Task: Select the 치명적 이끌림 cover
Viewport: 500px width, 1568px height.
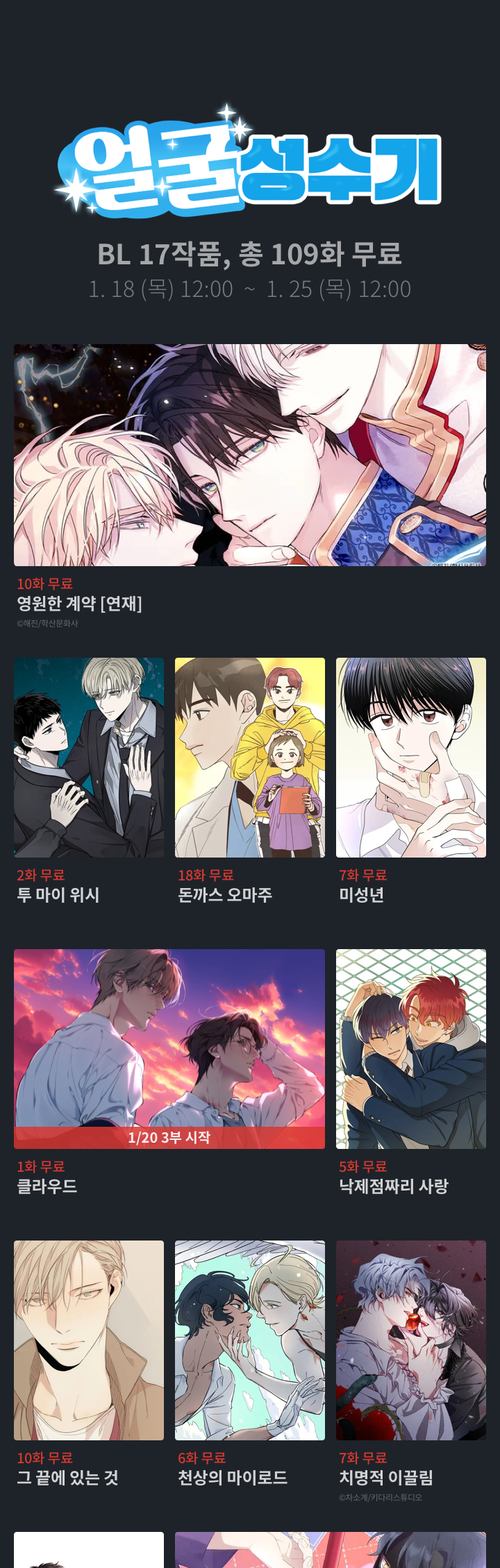Action: [411, 1340]
